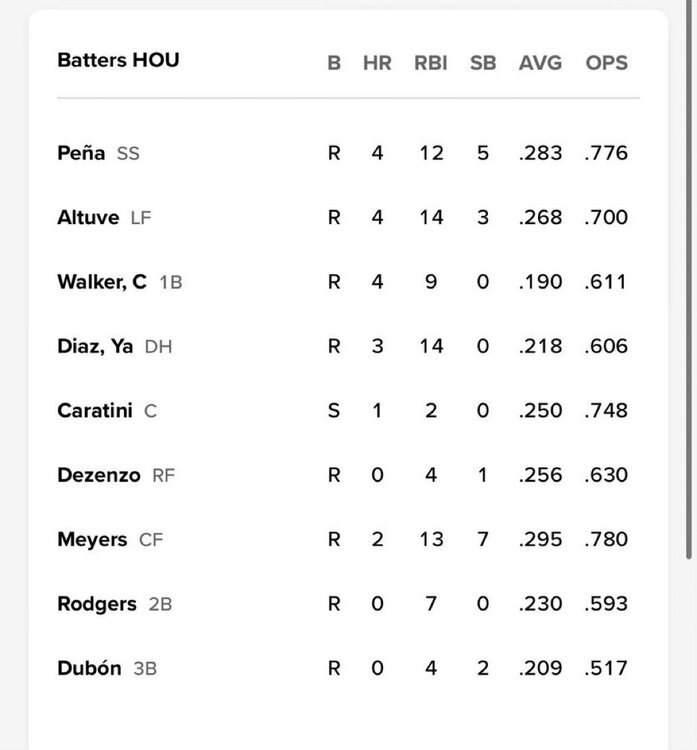Select Dubón from the lineup
This screenshot has height=750, width=697.
click(x=90, y=668)
